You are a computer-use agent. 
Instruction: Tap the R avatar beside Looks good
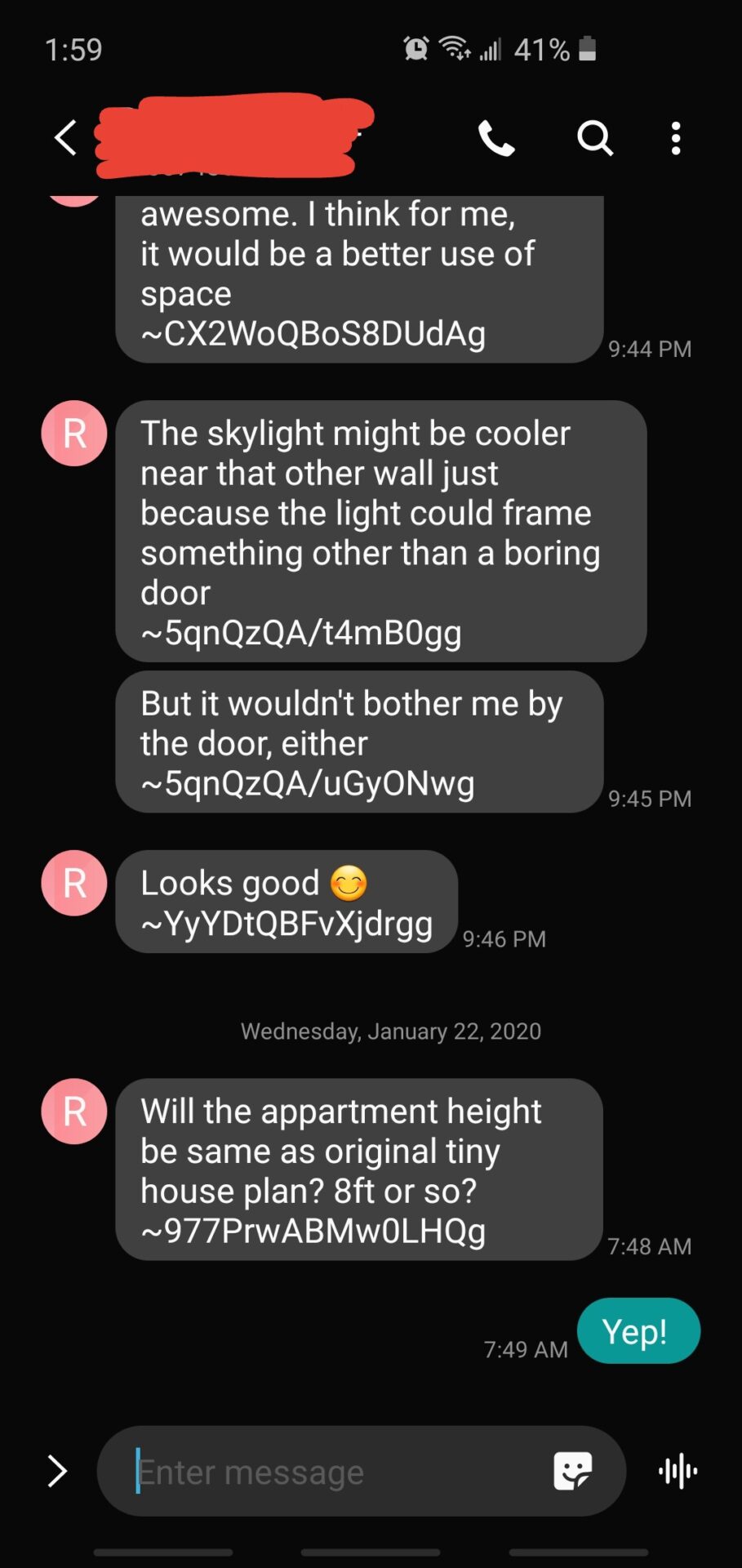point(74,883)
